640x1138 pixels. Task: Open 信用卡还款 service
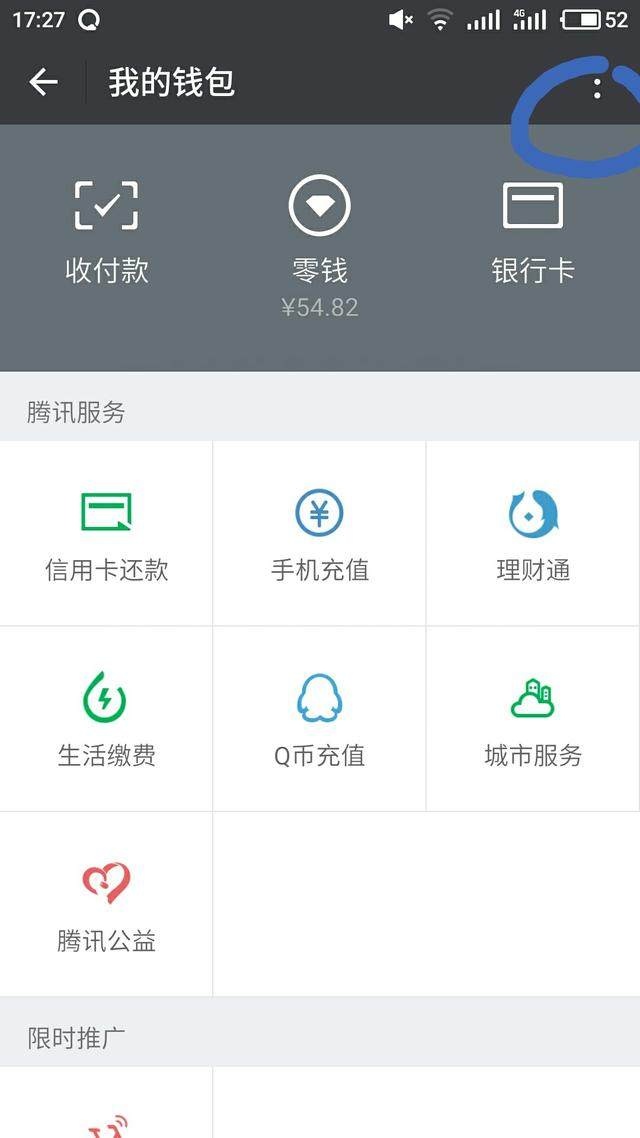pyautogui.click(x=107, y=536)
